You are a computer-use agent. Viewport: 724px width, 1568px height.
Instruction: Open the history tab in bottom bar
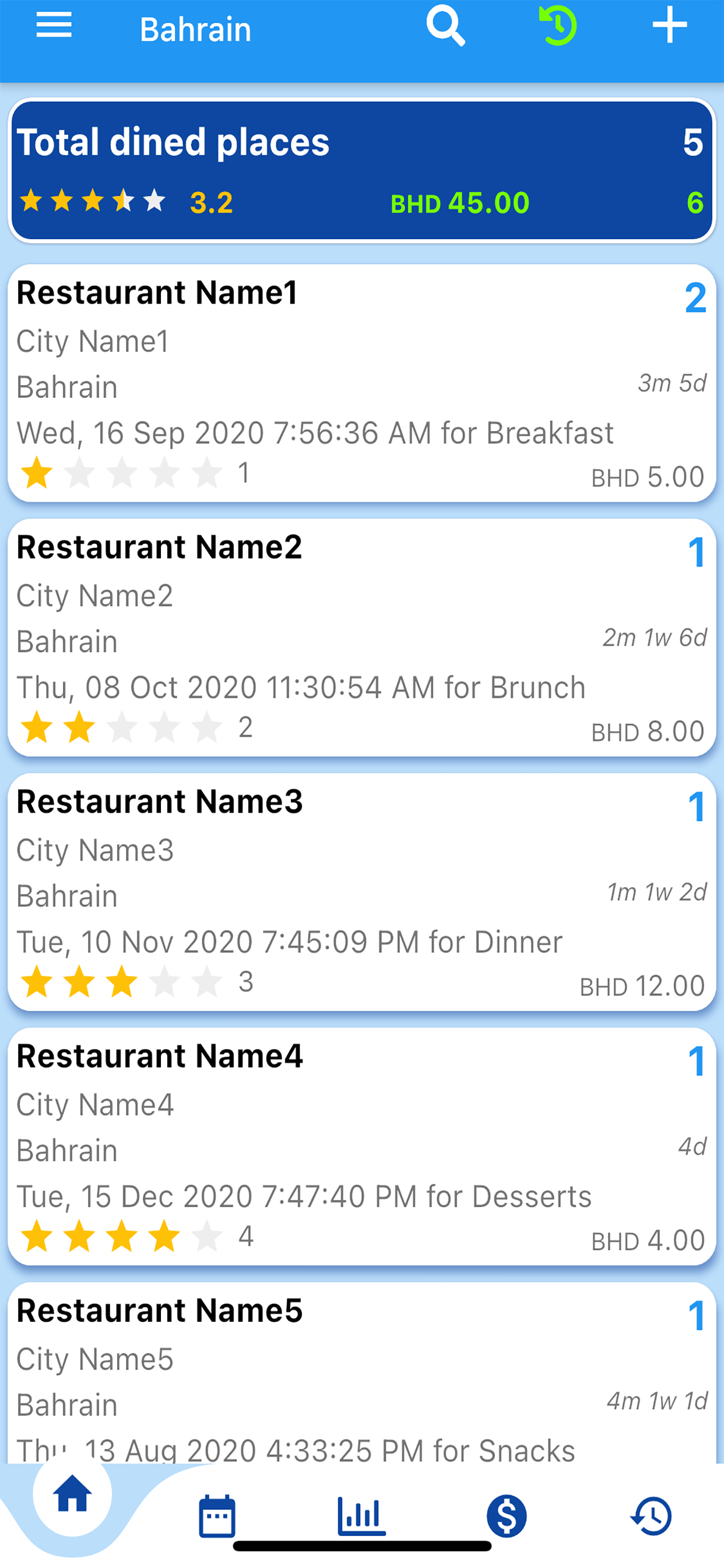[x=652, y=1515]
